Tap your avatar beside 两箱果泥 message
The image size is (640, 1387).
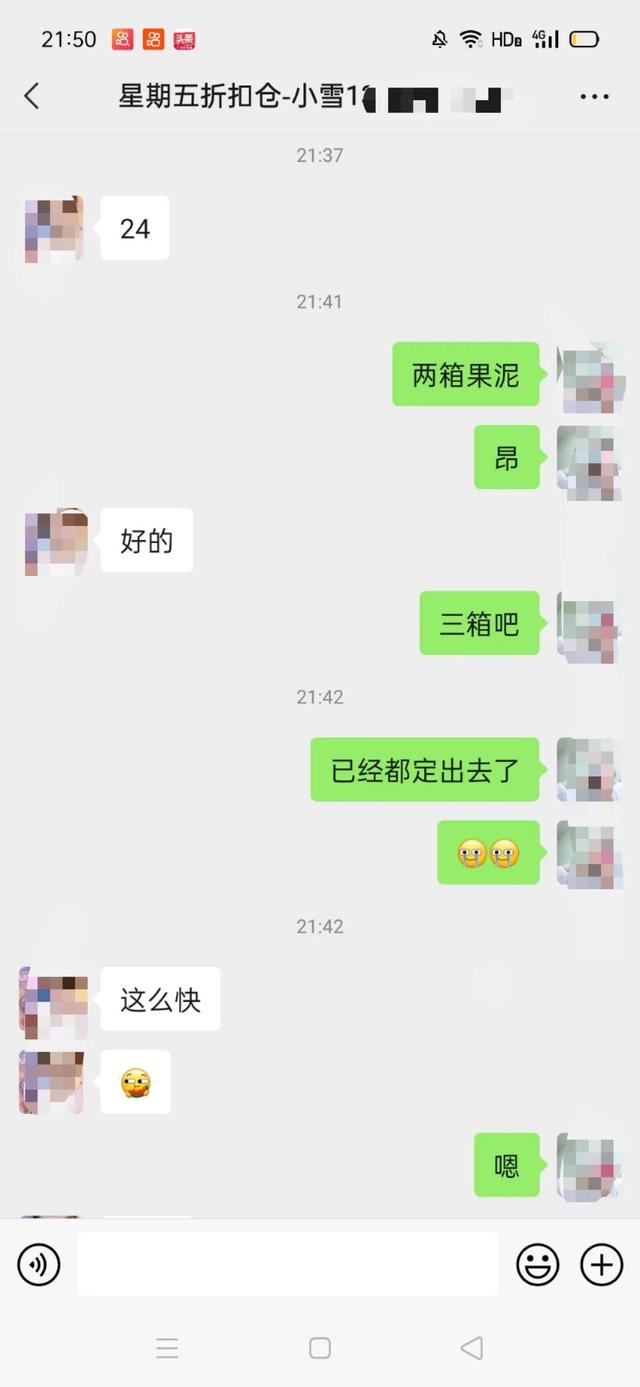pos(589,376)
